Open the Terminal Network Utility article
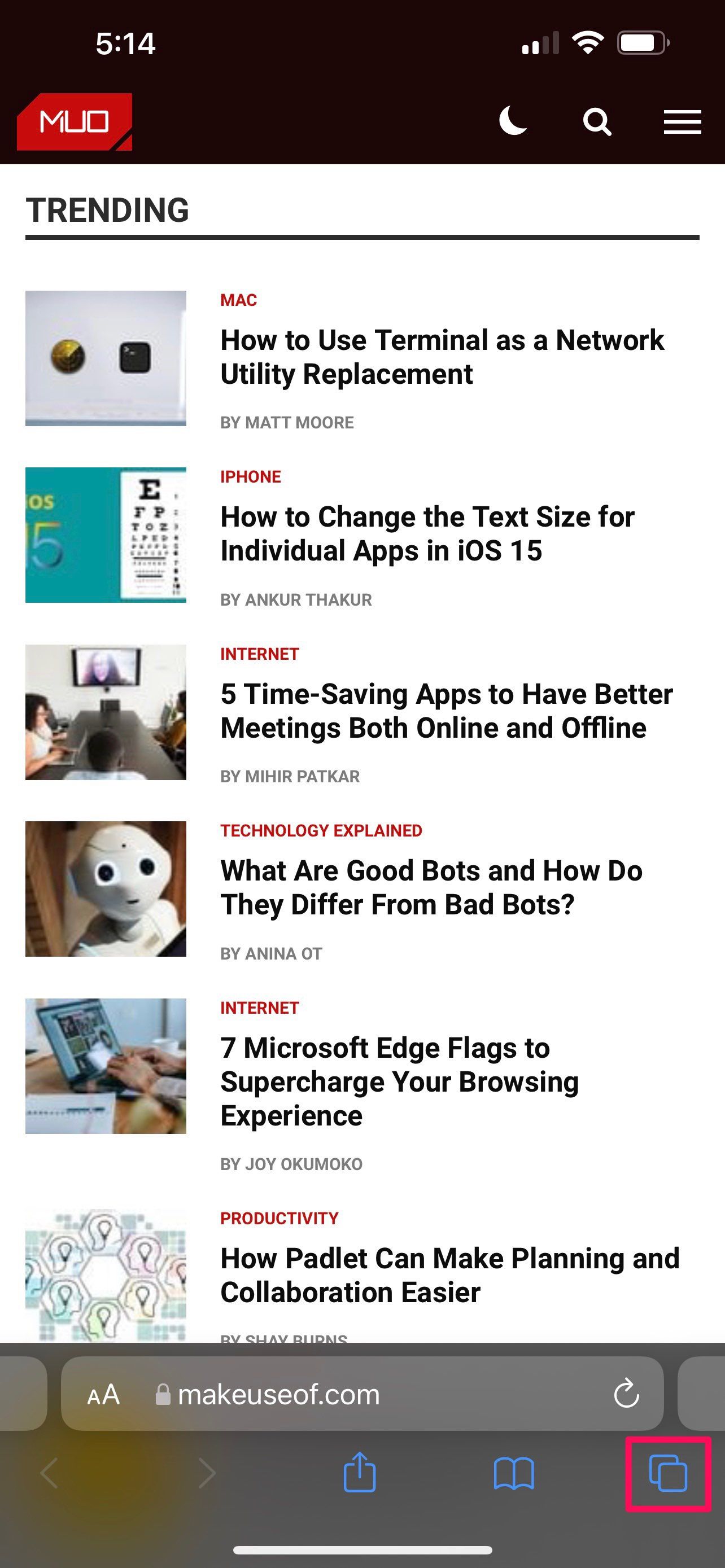Image resolution: width=725 pixels, height=1568 pixels. click(442, 357)
